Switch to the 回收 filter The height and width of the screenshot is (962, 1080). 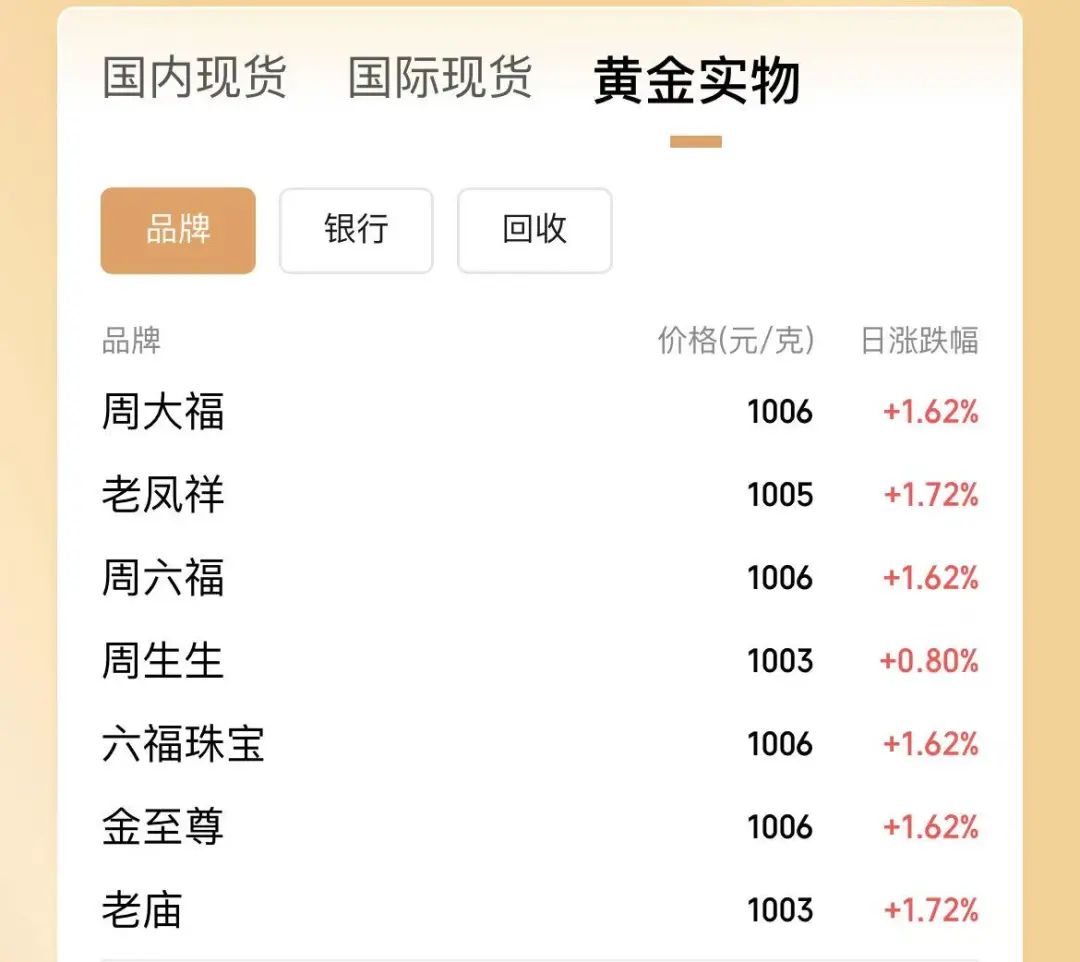[534, 230]
